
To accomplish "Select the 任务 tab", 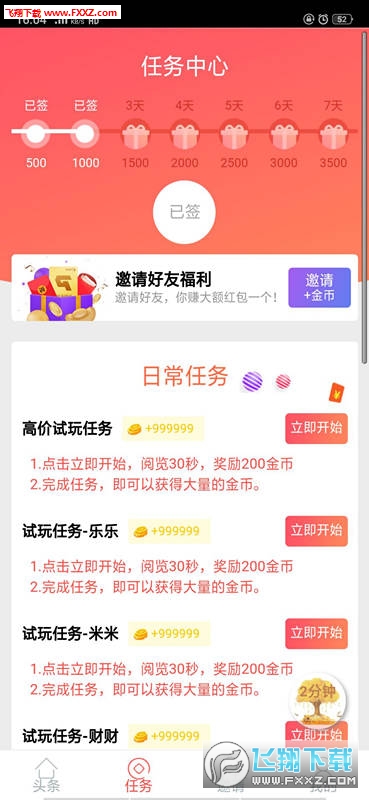I will tap(138, 775).
